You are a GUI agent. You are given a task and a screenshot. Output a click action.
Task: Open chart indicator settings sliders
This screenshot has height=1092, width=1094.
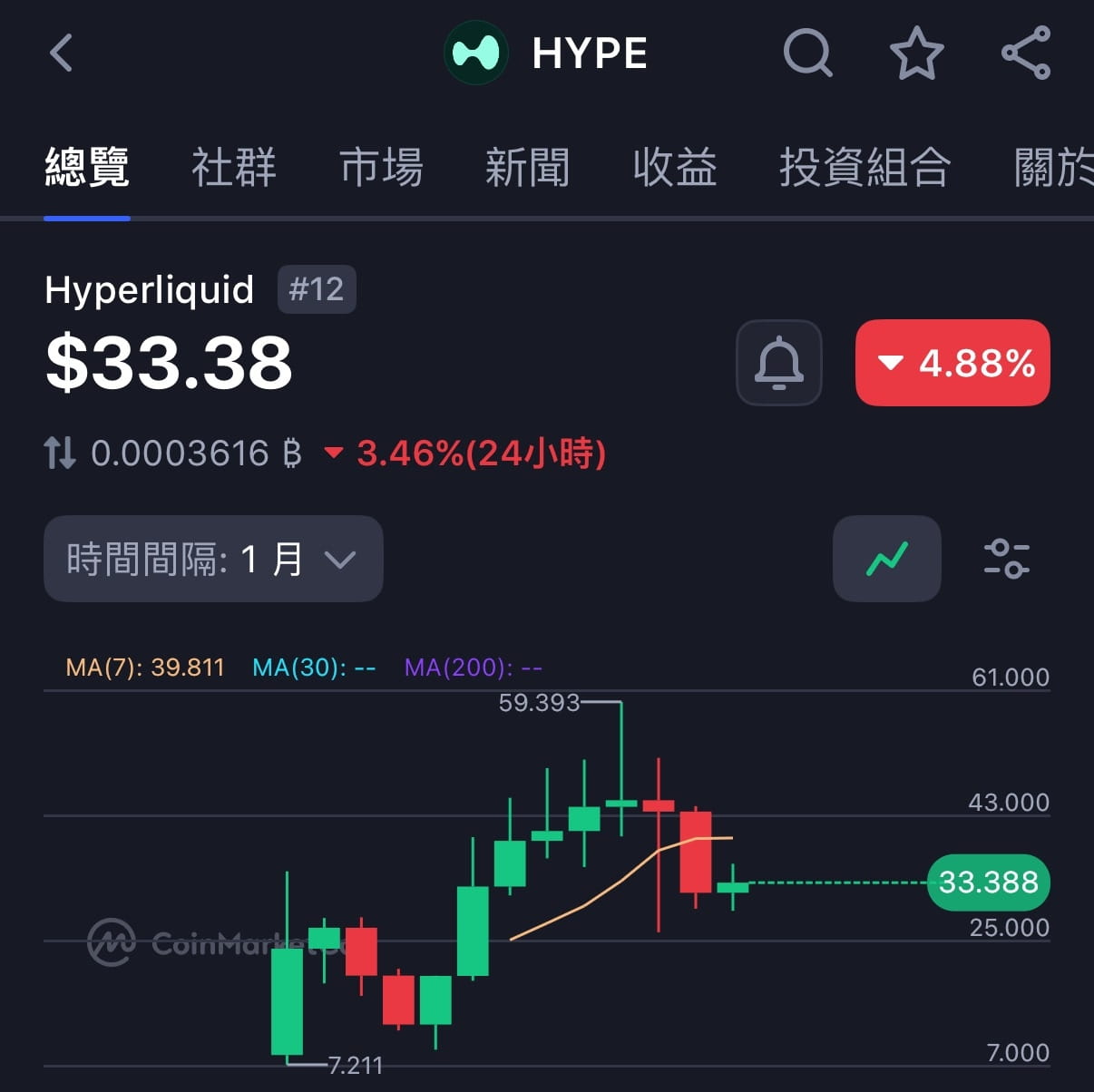(1006, 559)
